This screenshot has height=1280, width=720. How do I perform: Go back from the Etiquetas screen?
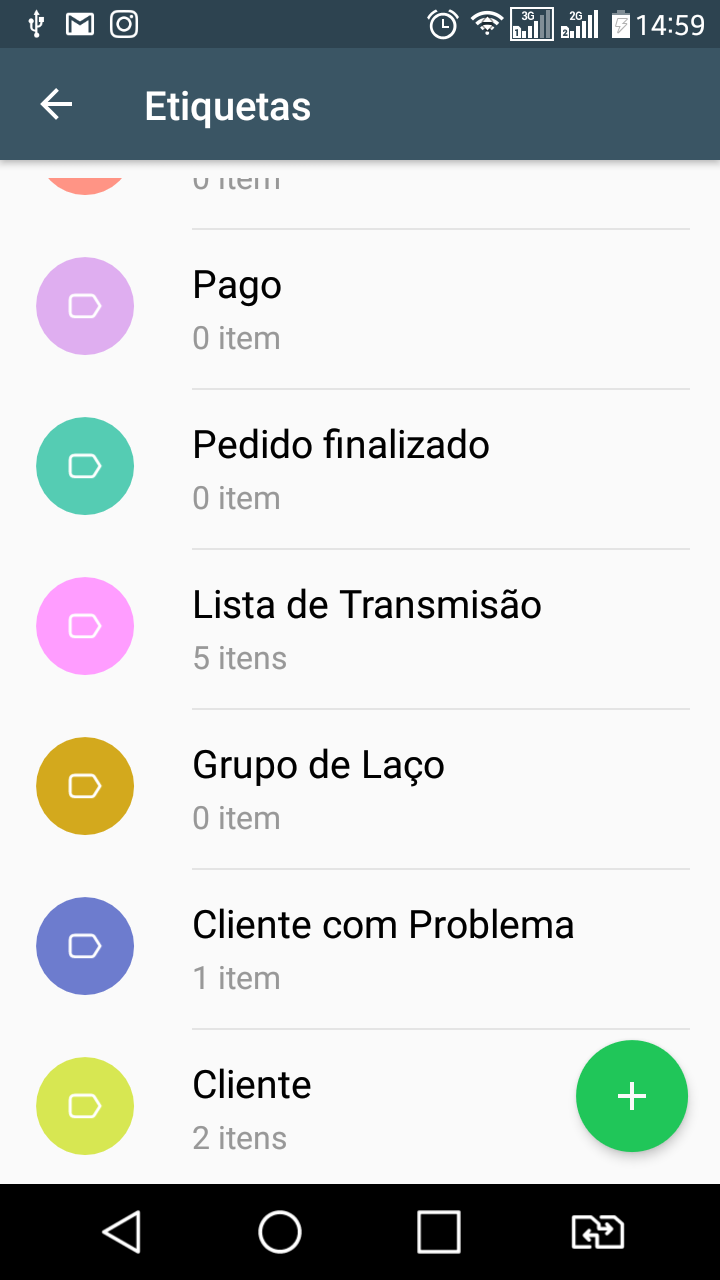point(56,105)
